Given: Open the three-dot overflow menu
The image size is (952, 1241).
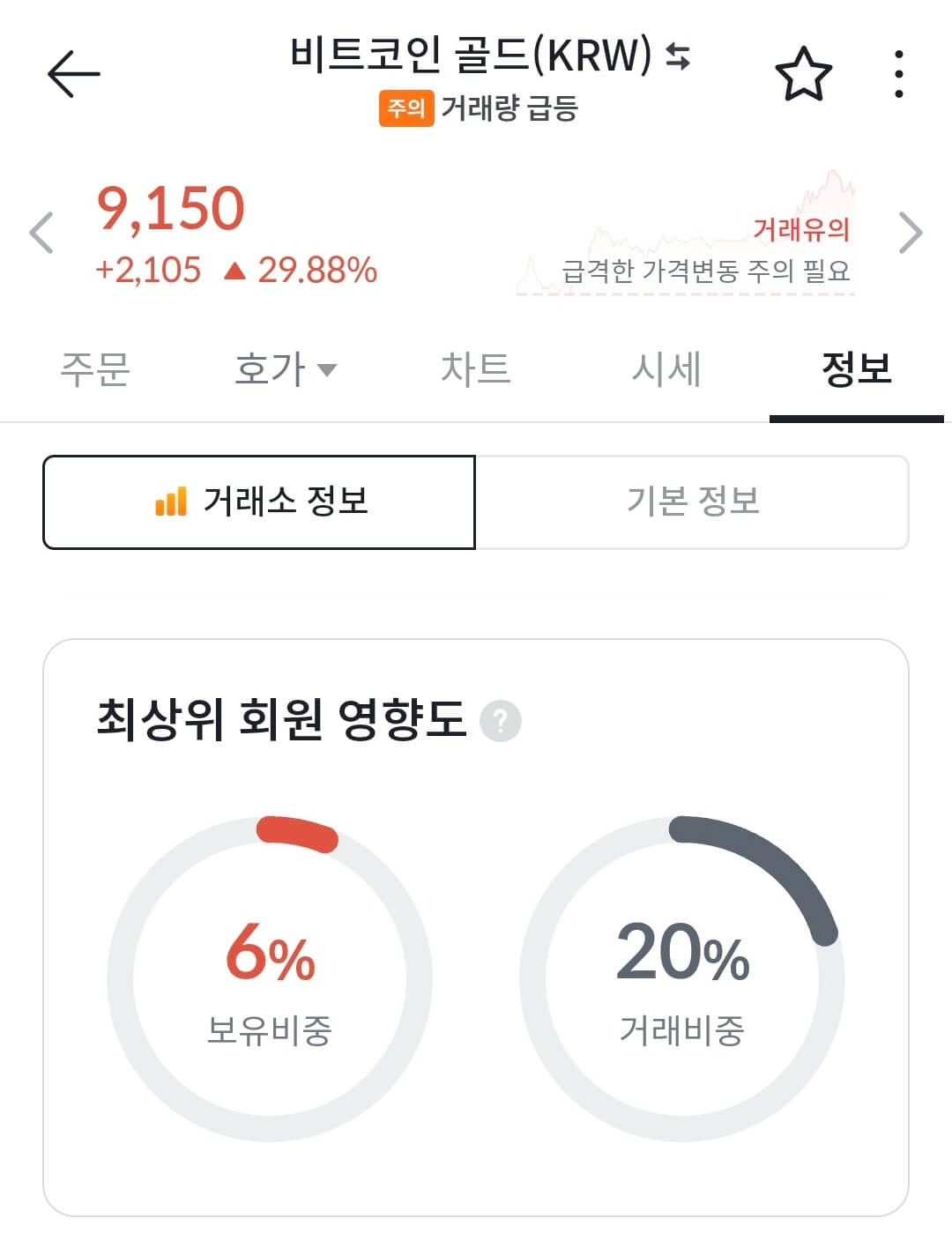Looking at the screenshot, I should click(x=898, y=74).
